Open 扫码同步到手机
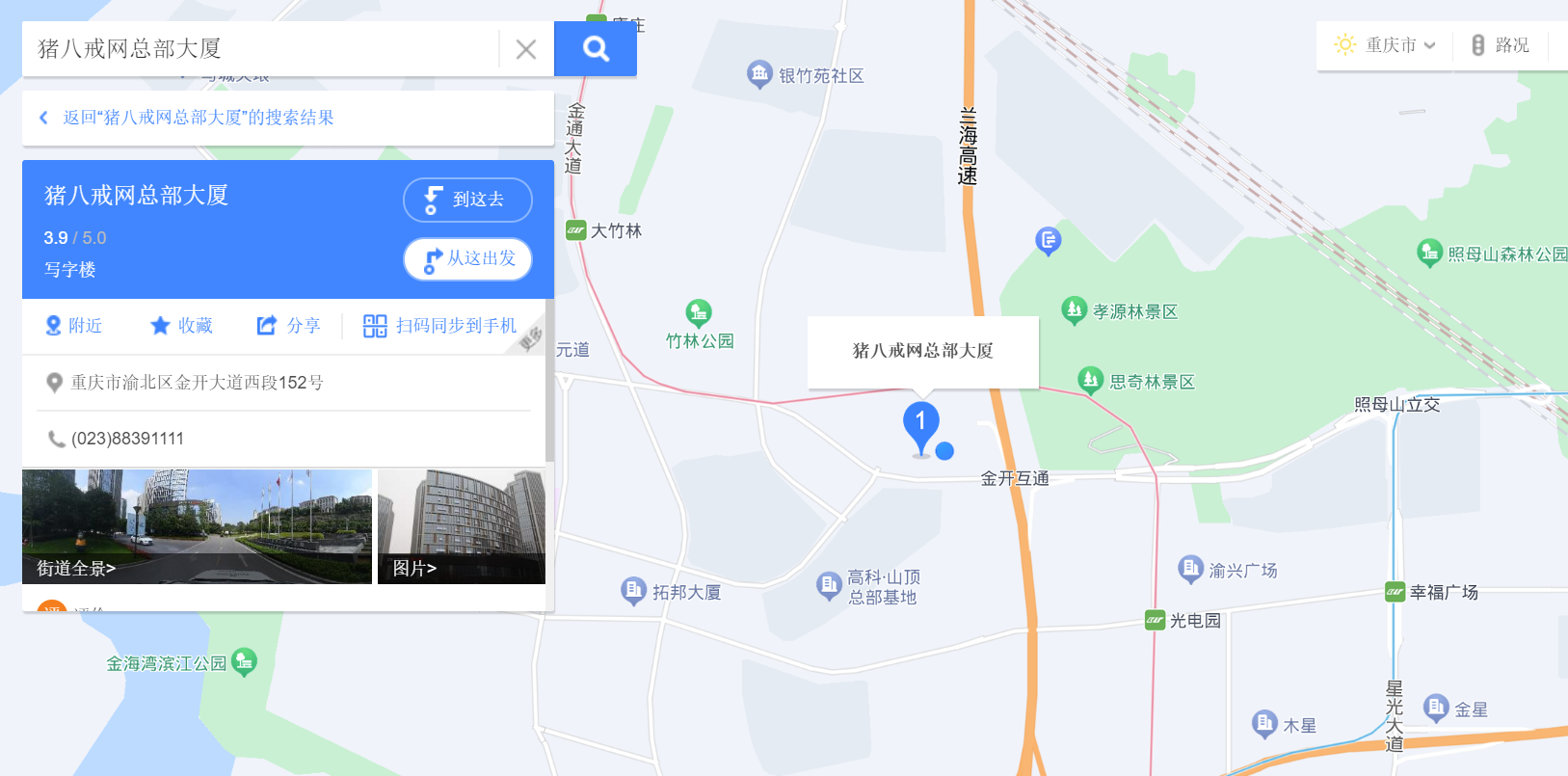Viewport: 1568px width, 776px height. (x=440, y=326)
